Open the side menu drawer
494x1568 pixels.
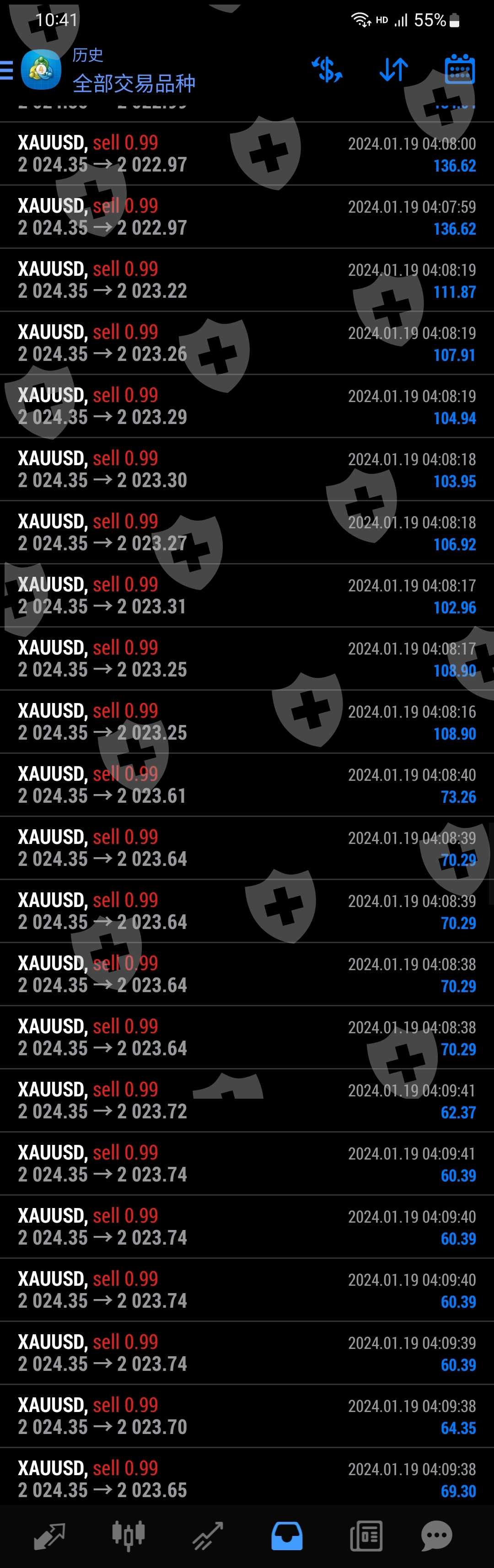click(x=7, y=70)
